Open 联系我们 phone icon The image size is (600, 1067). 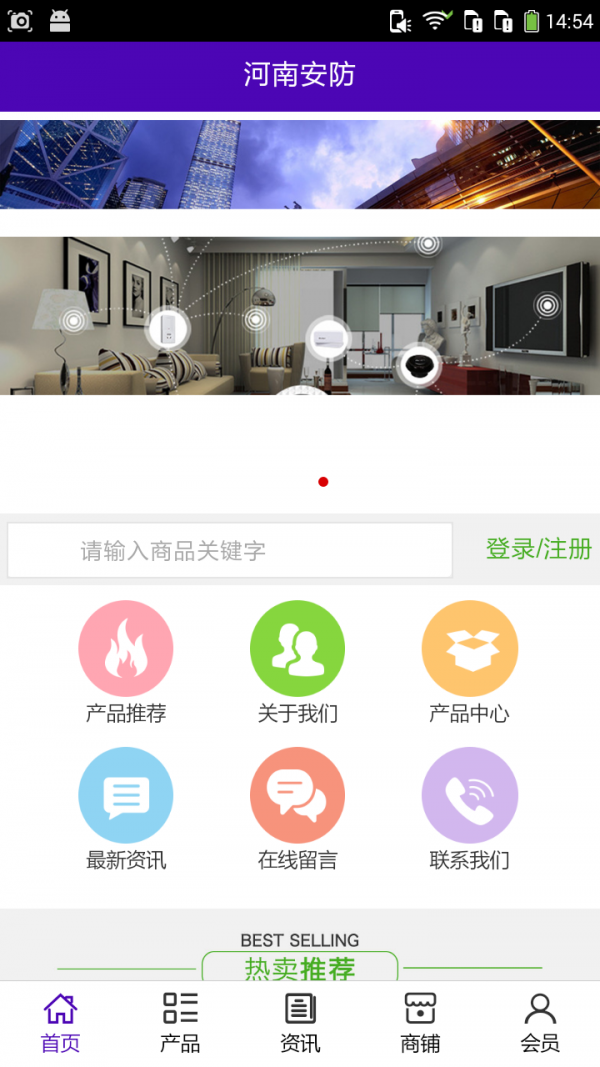pos(469,796)
